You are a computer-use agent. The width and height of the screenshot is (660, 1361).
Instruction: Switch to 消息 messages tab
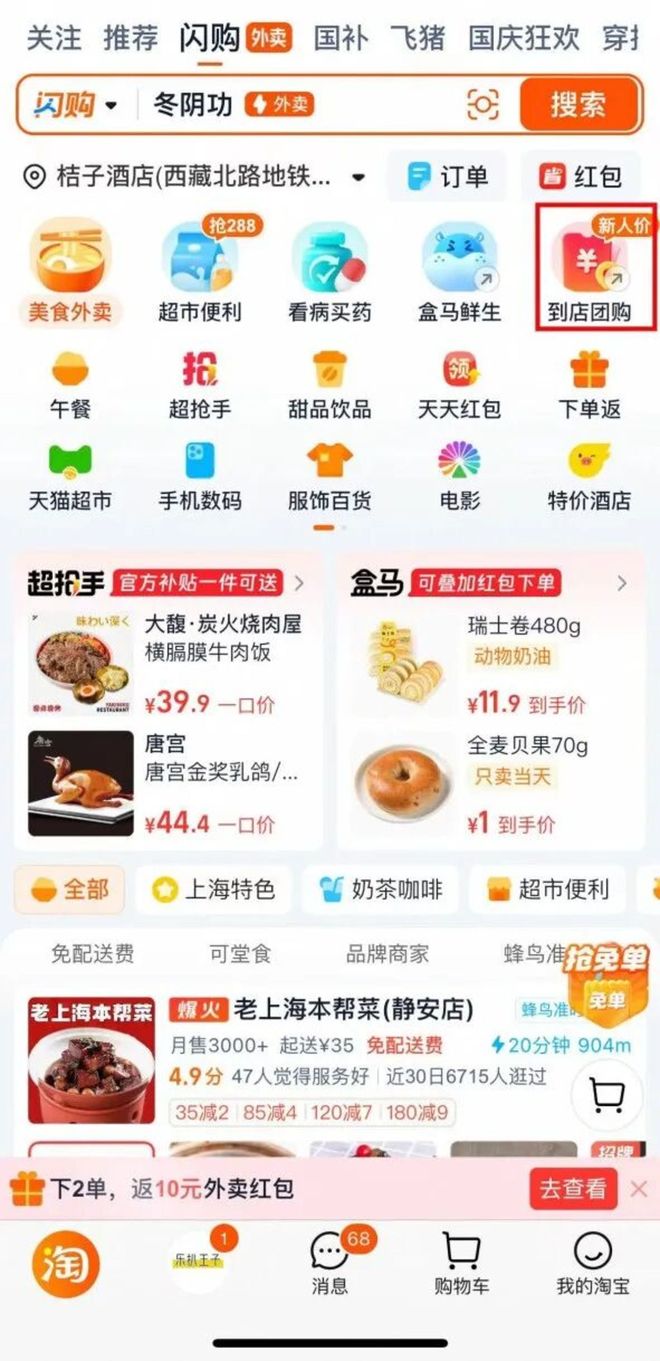pyautogui.click(x=330, y=1263)
